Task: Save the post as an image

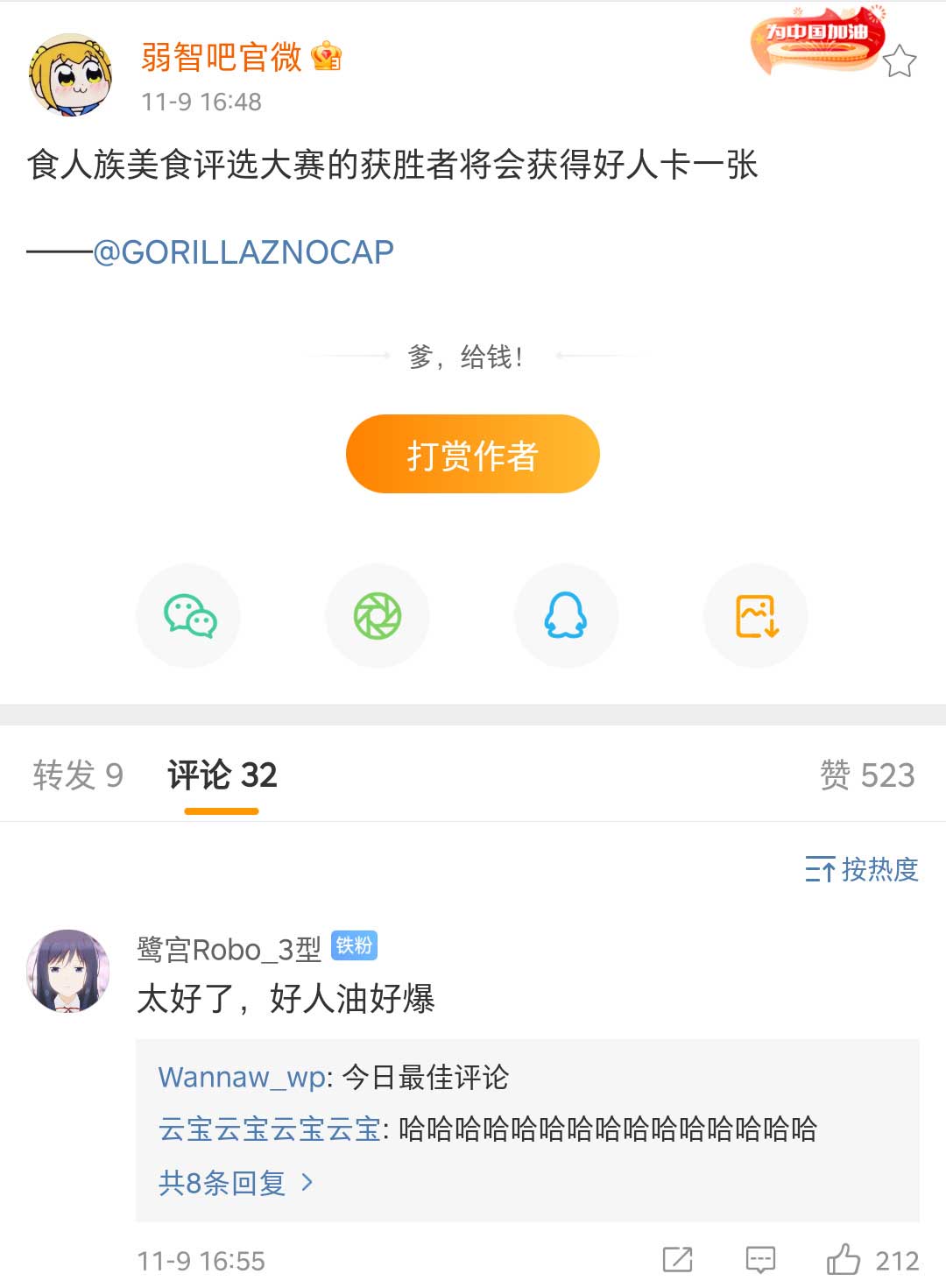Action: [755, 616]
